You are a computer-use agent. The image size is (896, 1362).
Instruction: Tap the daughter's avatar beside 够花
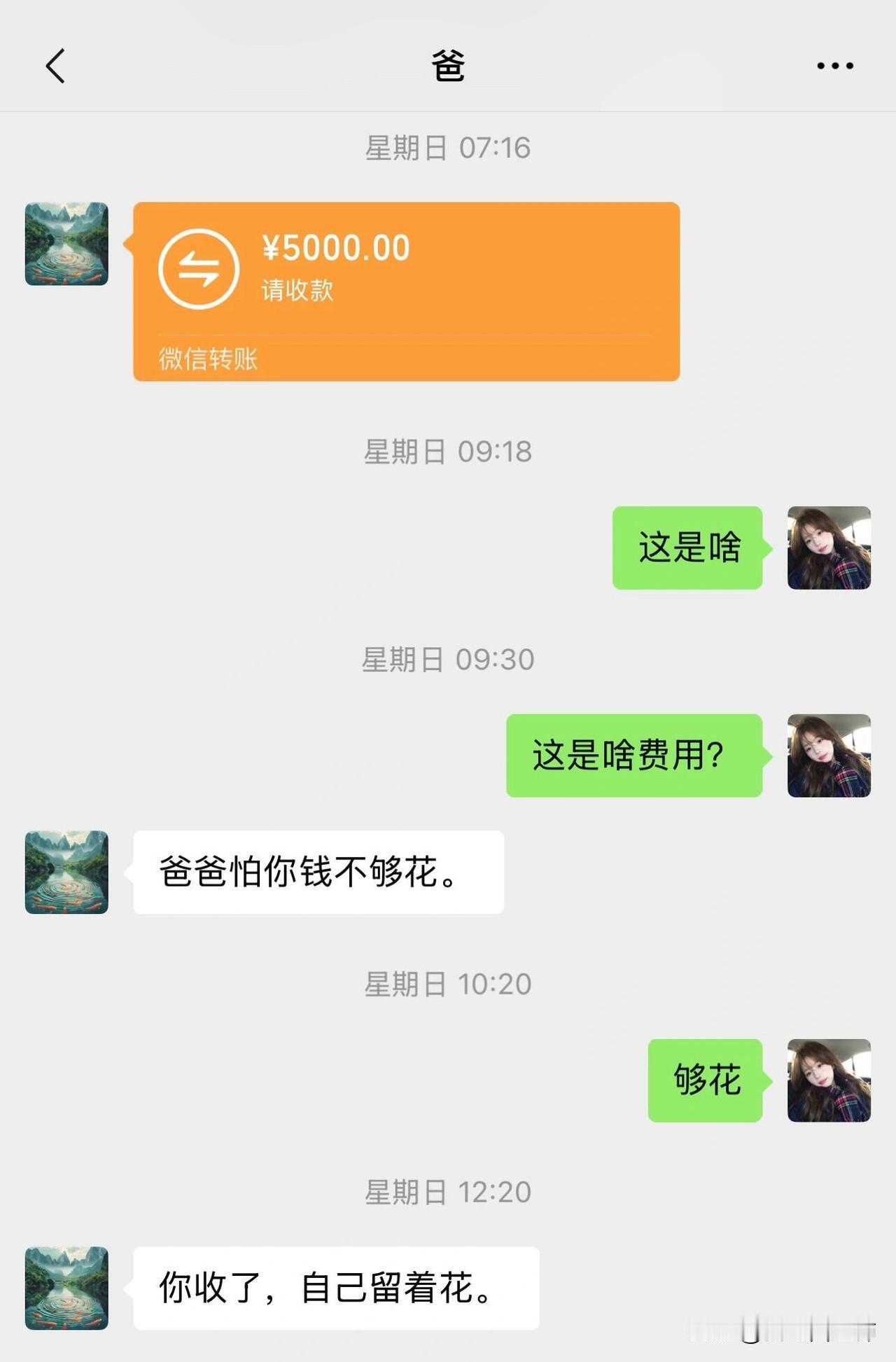coord(829,1081)
